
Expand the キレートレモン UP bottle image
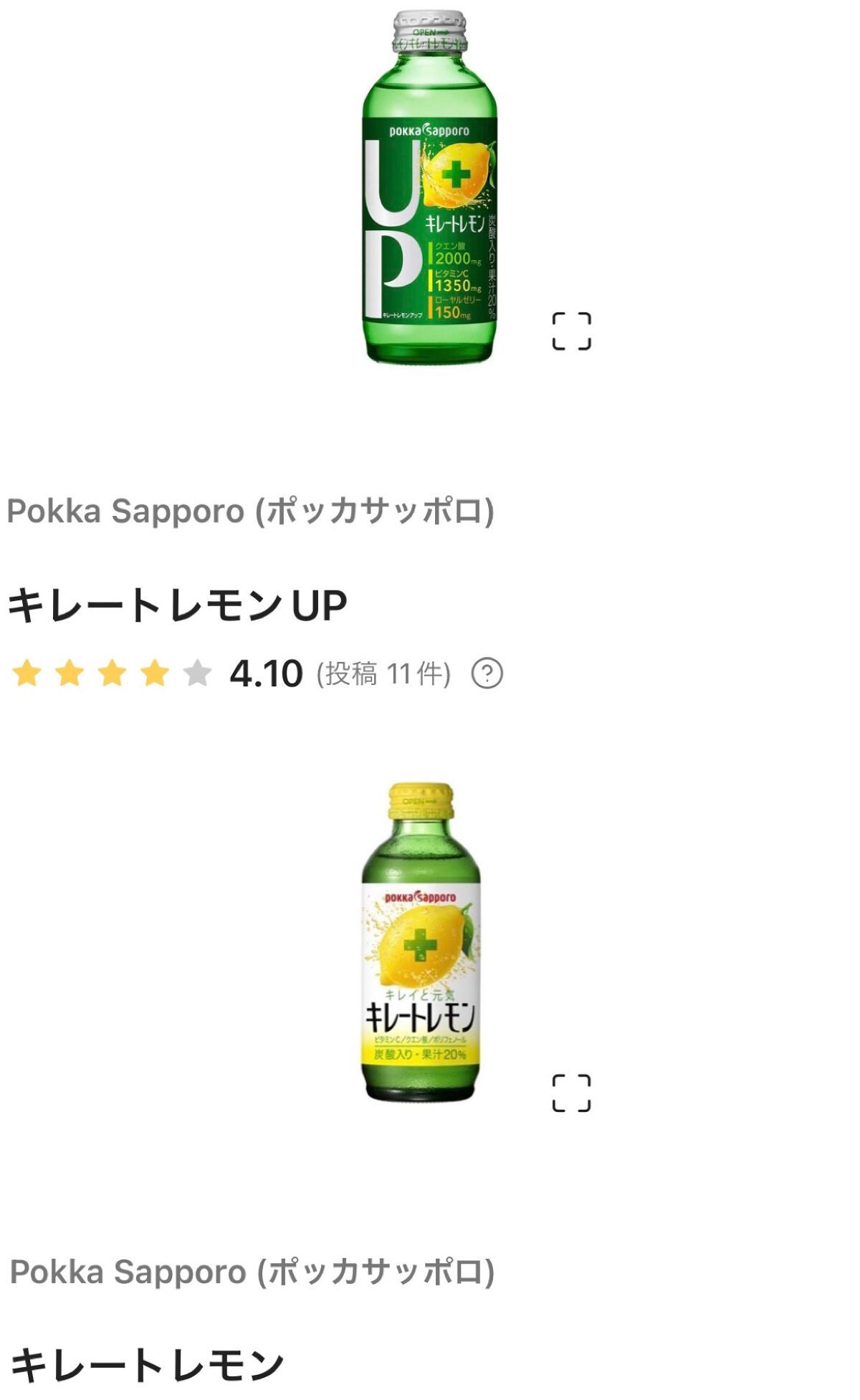click(571, 331)
